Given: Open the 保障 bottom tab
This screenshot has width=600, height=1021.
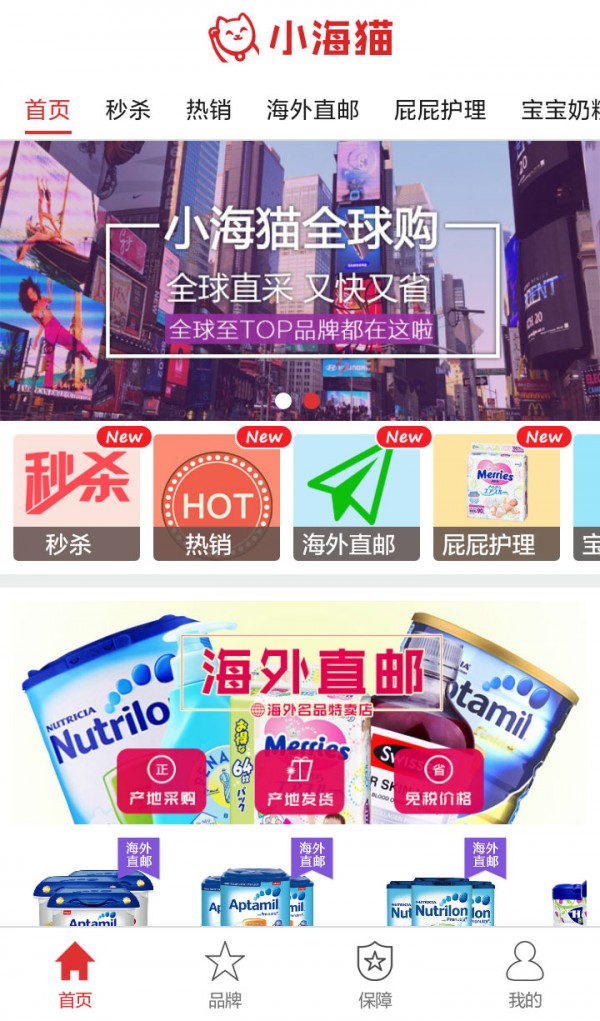Looking at the screenshot, I should point(375,975).
